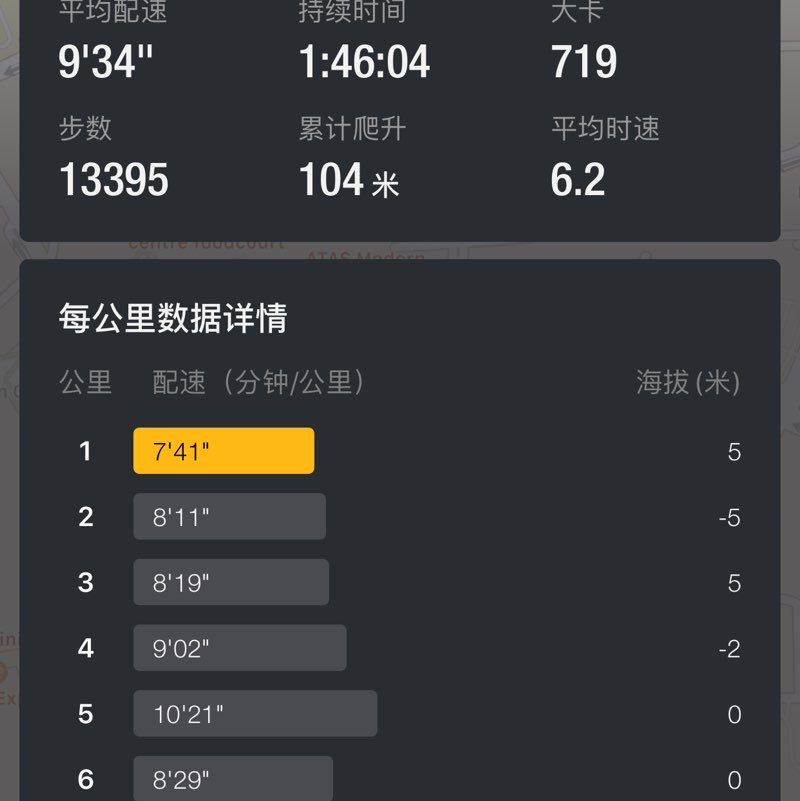Click the -5 elevation value for kilometer 2
800x801 pixels.
727,516
